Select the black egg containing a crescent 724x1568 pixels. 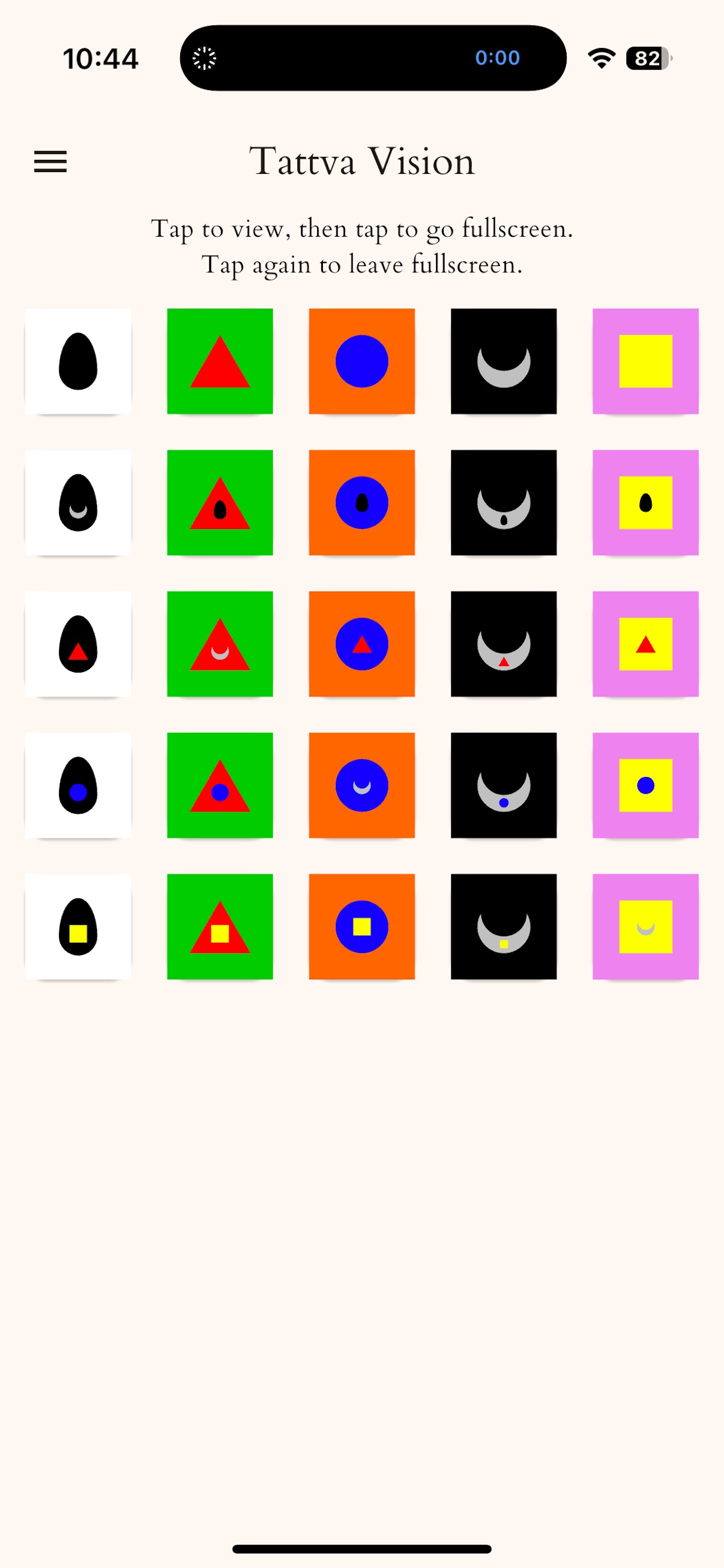click(78, 502)
